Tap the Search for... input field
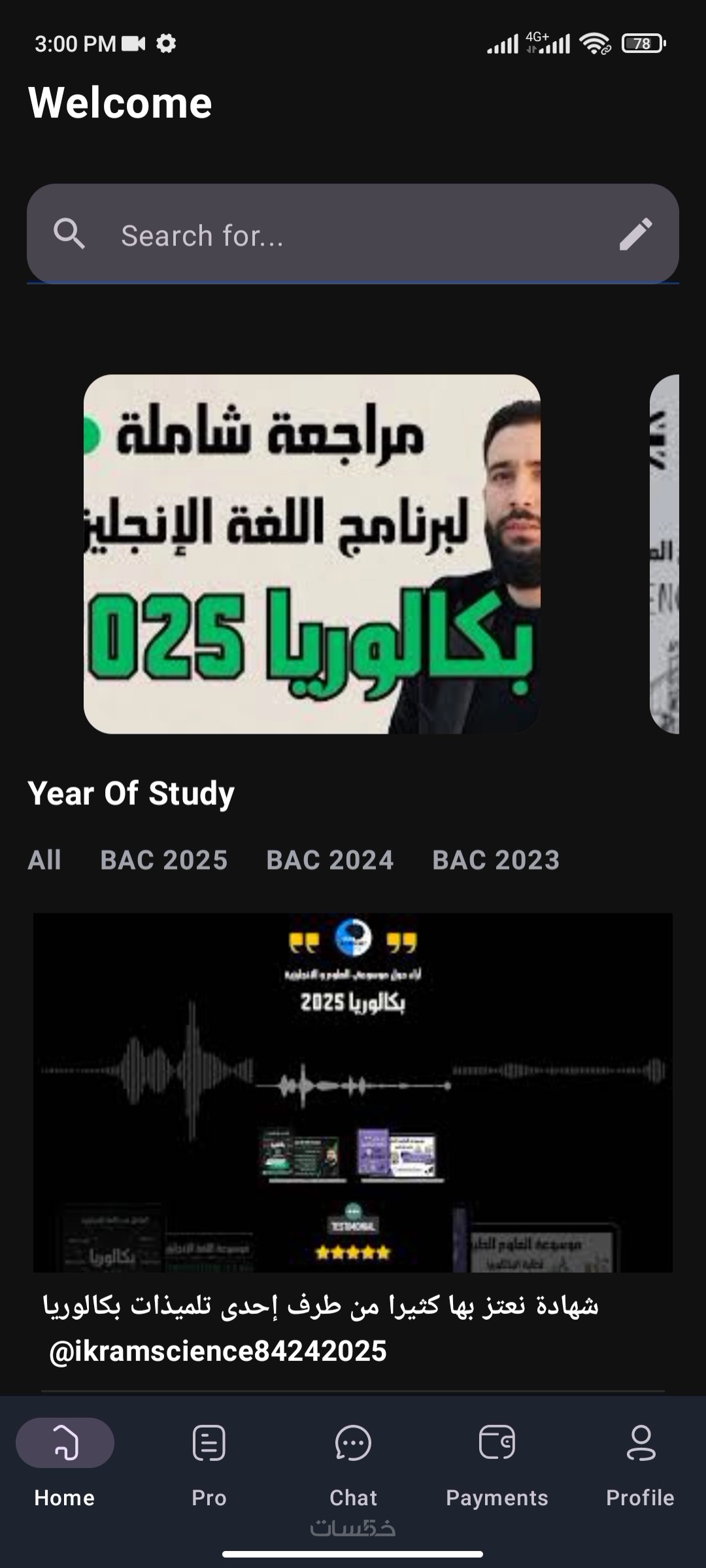The width and height of the screenshot is (706, 1568). (353, 235)
